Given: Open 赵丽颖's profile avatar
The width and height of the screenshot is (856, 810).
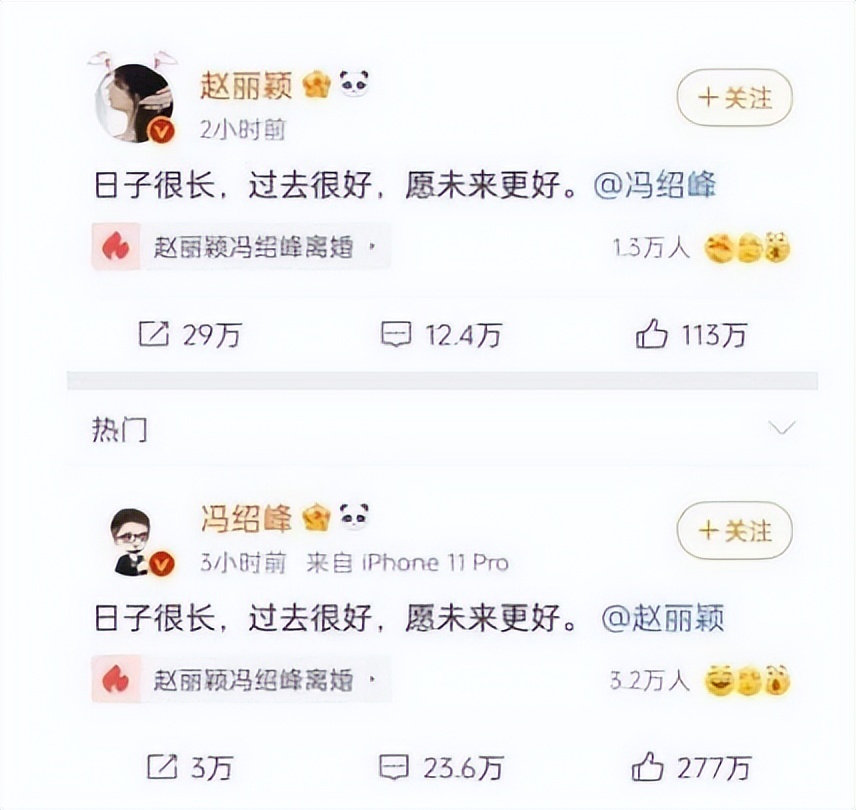Looking at the screenshot, I should click(x=134, y=102).
